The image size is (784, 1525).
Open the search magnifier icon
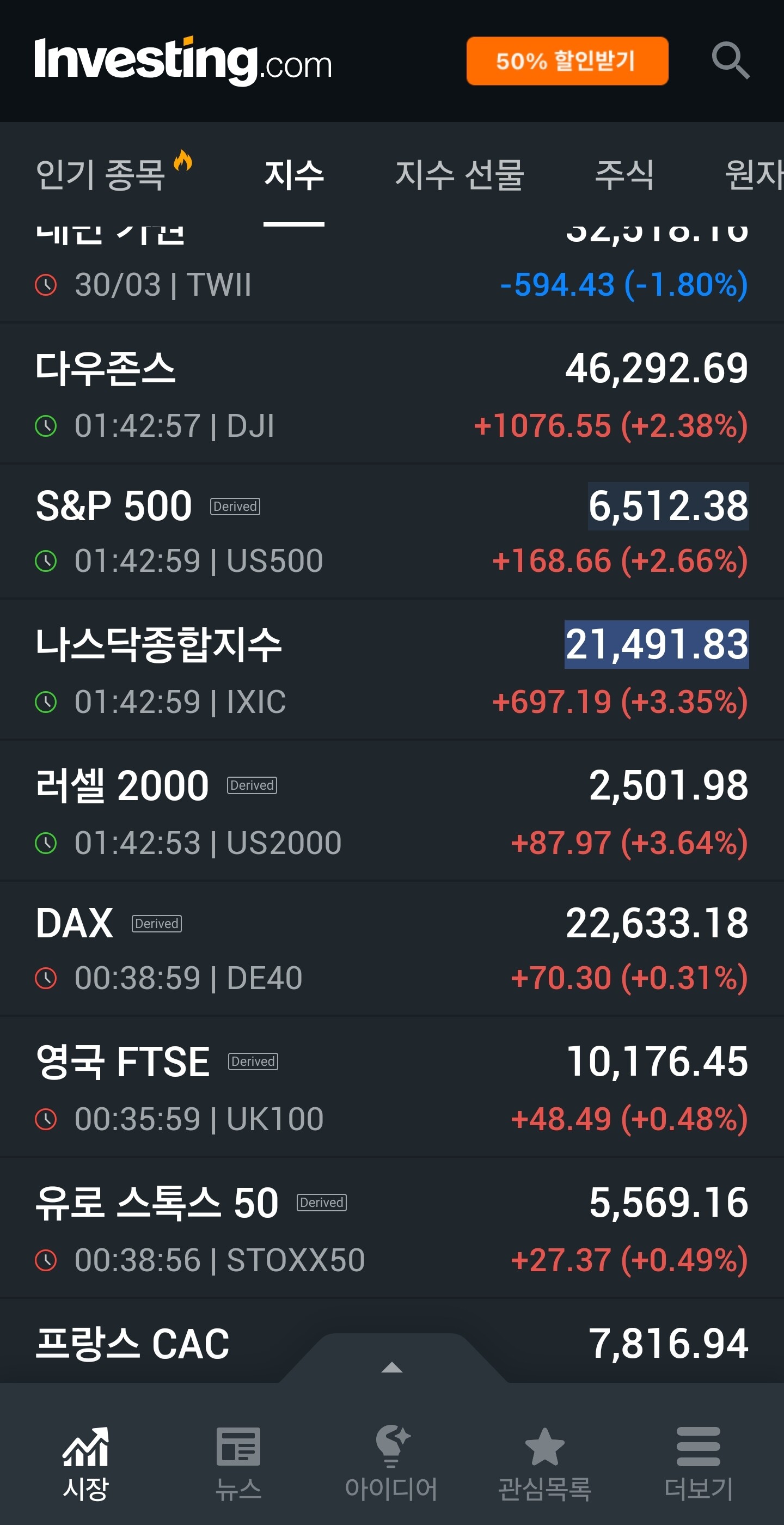click(x=730, y=60)
